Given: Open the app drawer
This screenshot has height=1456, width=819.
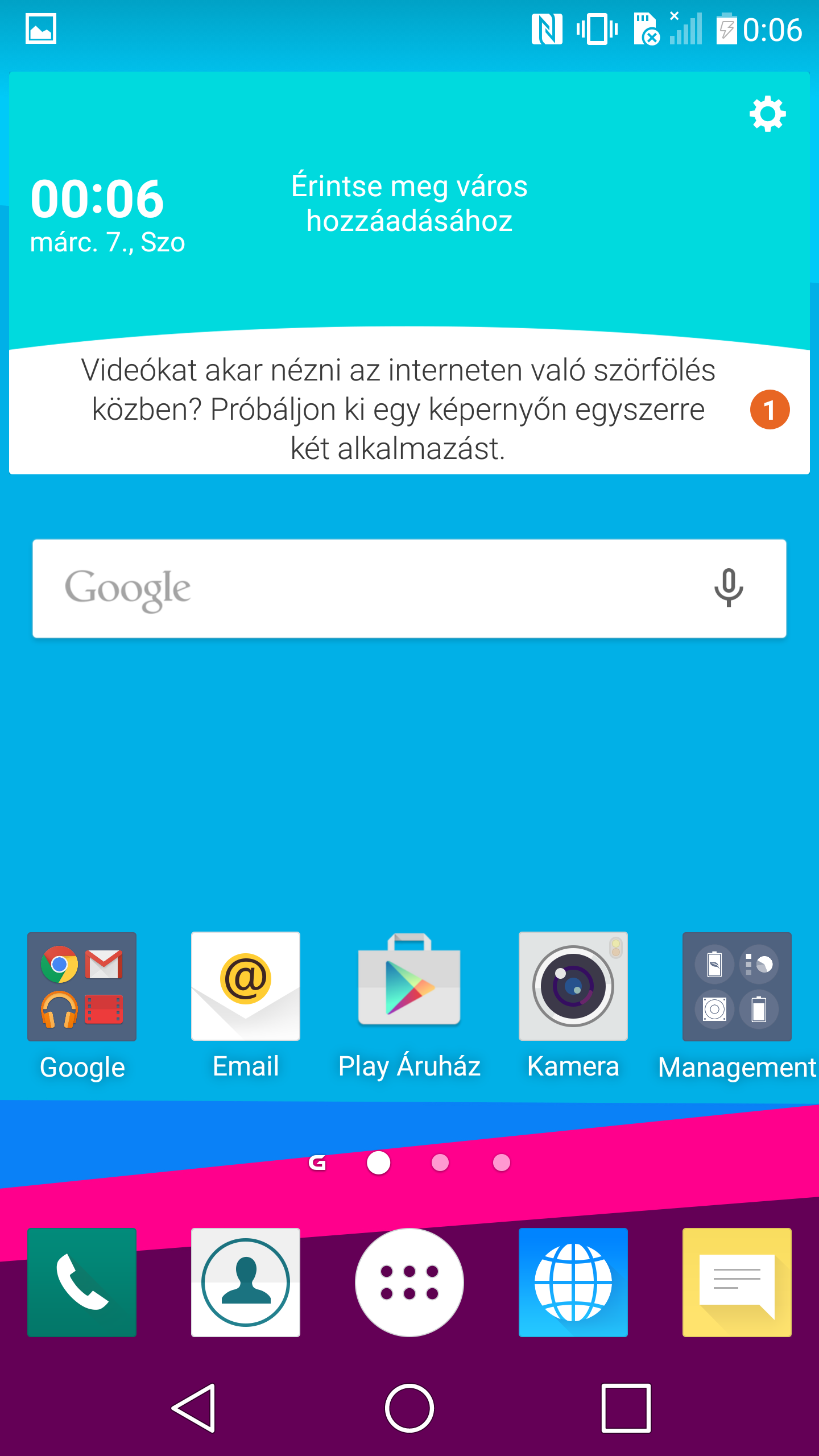Looking at the screenshot, I should pos(409,1283).
